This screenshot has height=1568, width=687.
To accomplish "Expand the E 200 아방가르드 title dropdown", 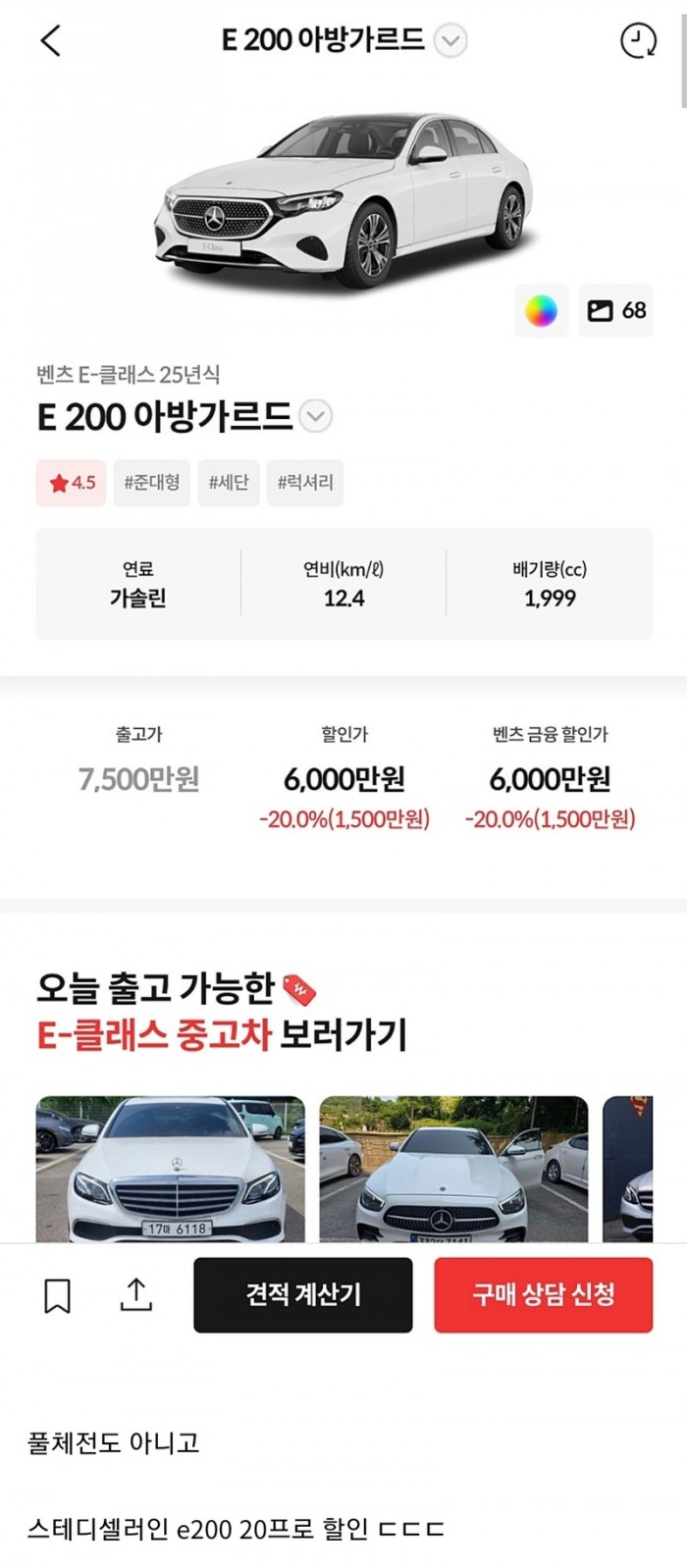I will pos(450,41).
